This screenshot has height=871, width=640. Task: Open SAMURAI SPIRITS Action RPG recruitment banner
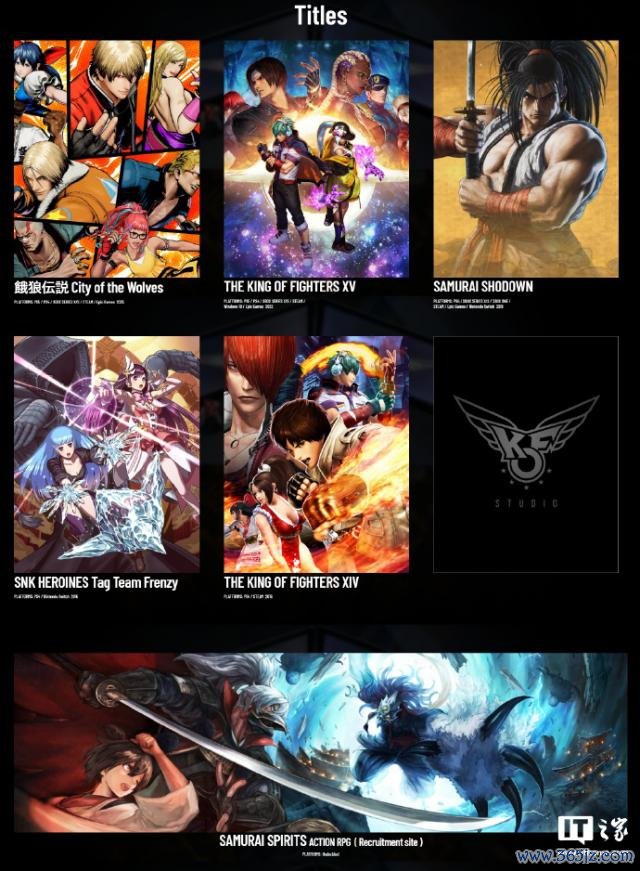pos(320,740)
